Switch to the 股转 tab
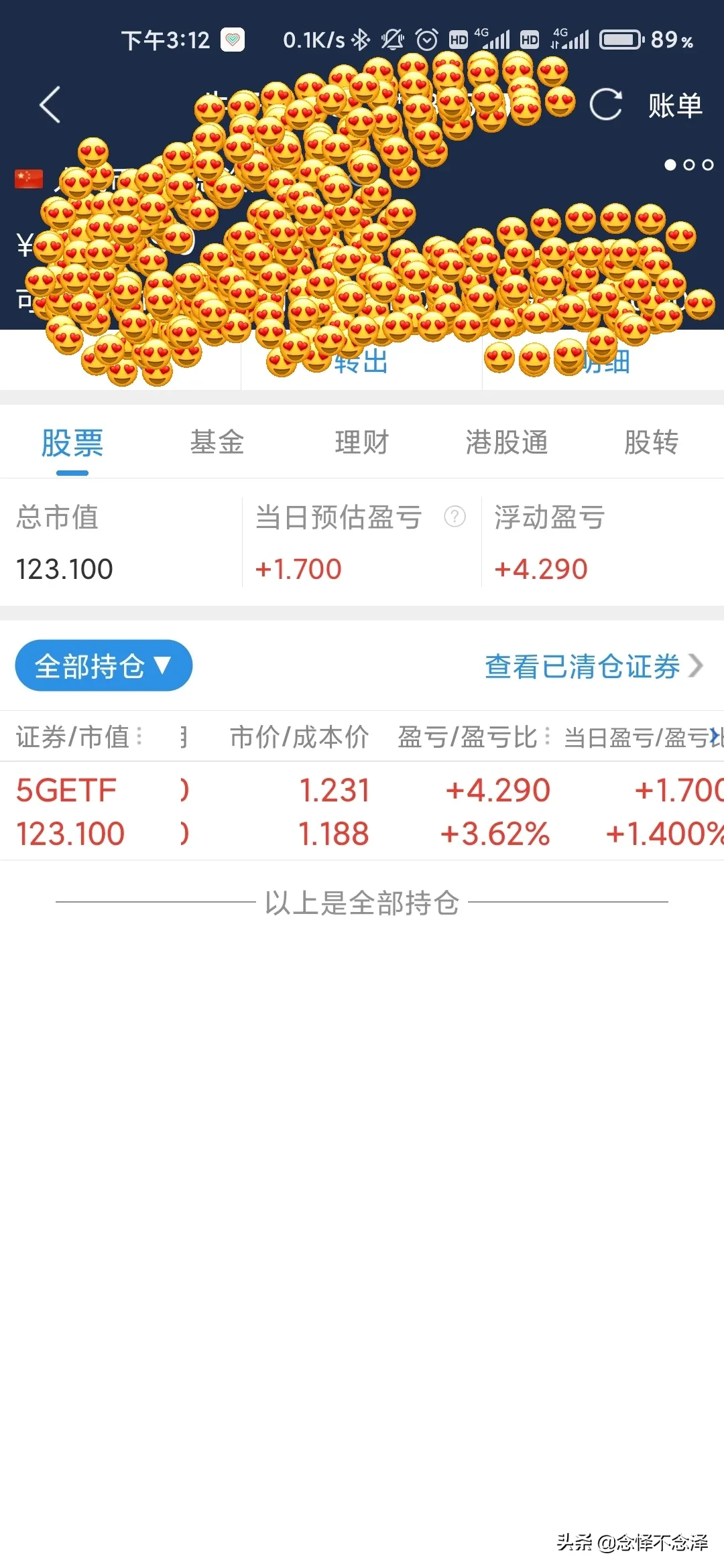Screen dimensions: 724x1568 tap(651, 442)
